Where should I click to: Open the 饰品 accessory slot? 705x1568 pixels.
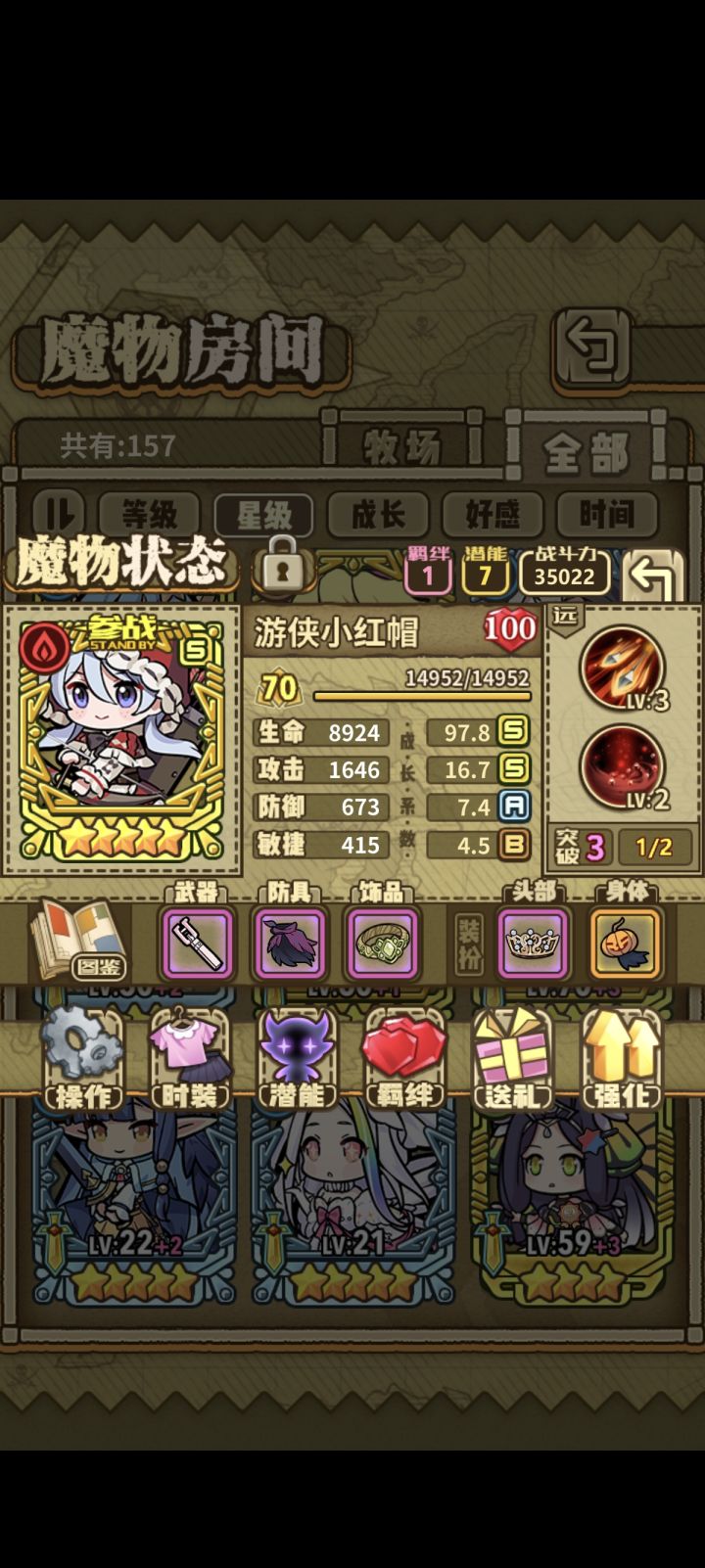pyautogui.click(x=384, y=944)
